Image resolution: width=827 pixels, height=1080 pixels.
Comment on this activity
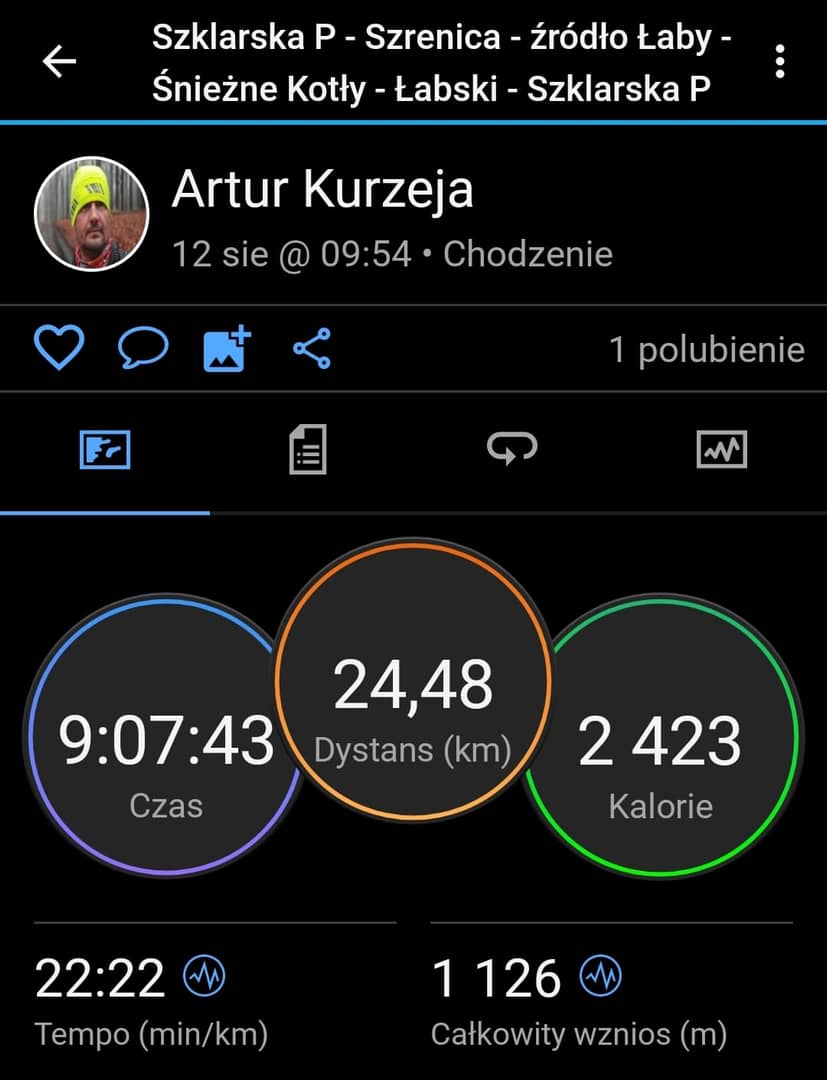[x=143, y=349]
